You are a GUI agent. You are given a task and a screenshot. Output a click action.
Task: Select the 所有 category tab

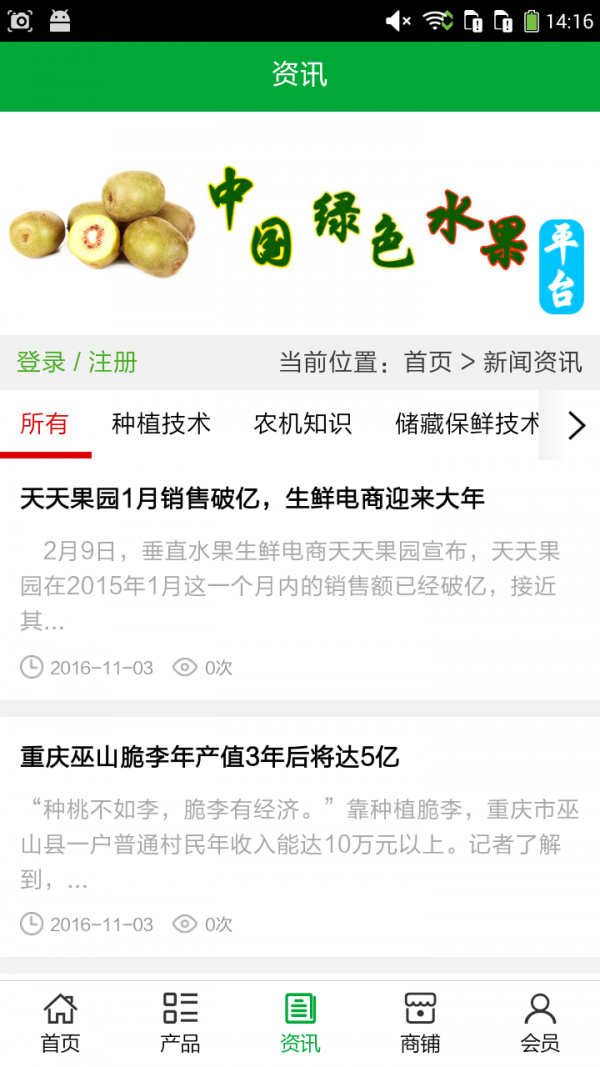click(x=45, y=424)
